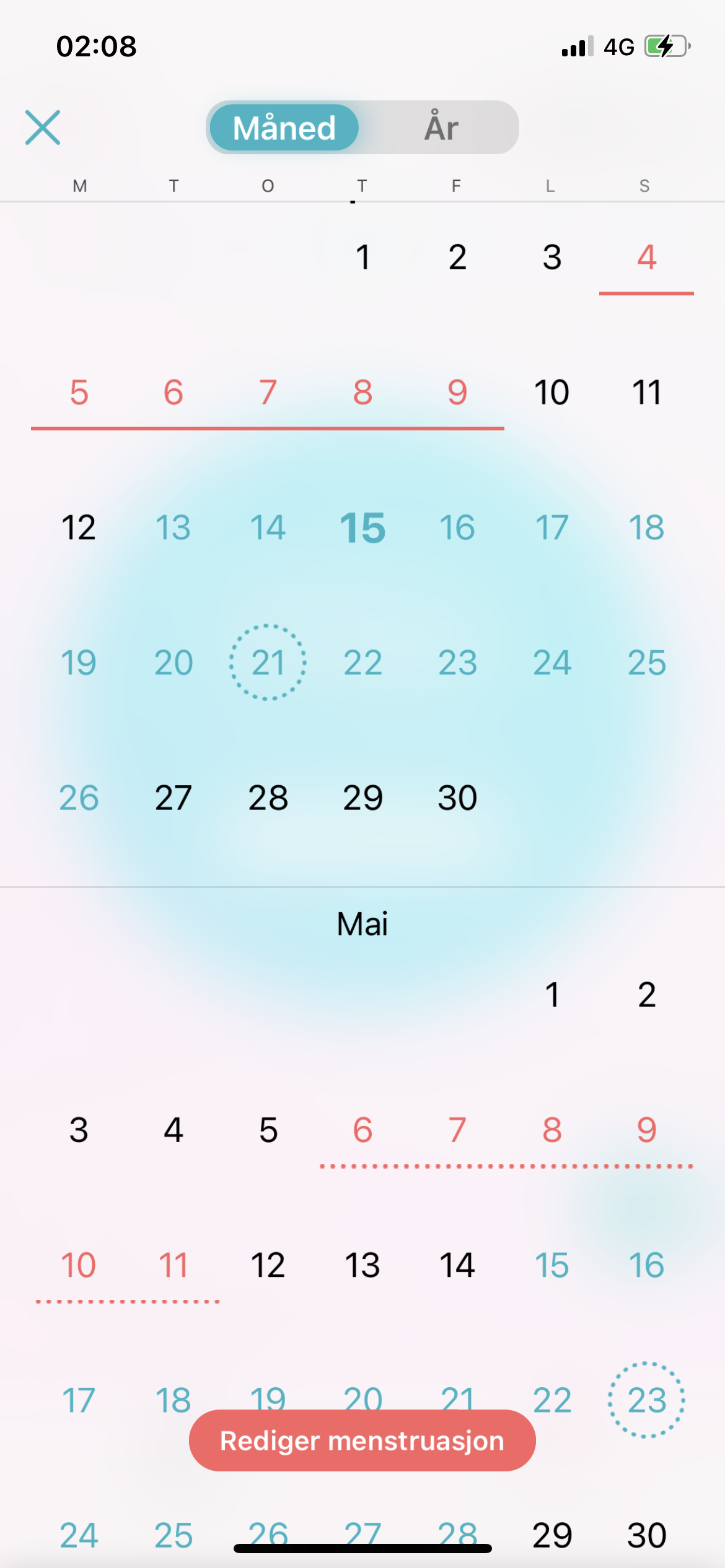The width and height of the screenshot is (725, 1568).
Task: Choose day 14 in Mai
Action: (457, 1265)
